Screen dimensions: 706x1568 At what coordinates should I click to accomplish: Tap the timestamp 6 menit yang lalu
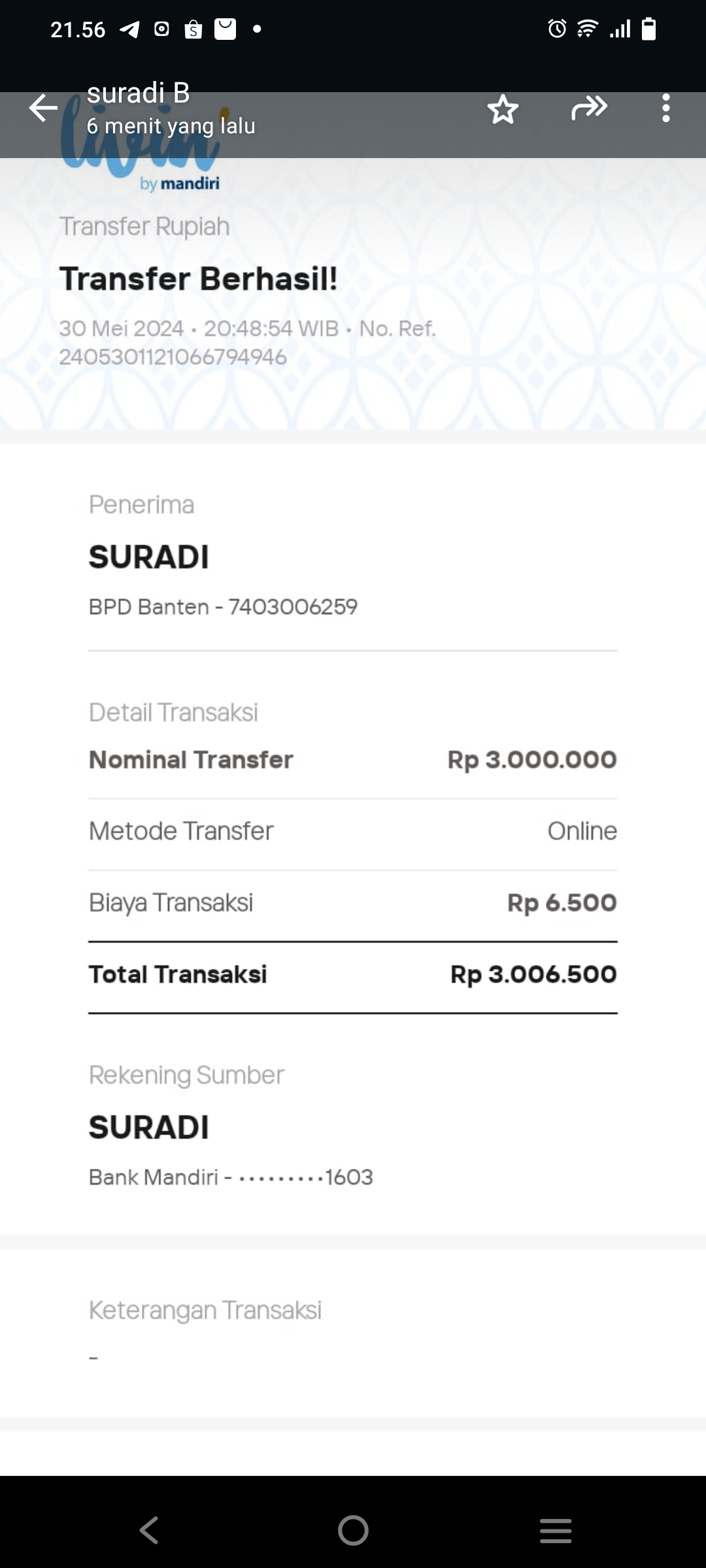tap(171, 126)
